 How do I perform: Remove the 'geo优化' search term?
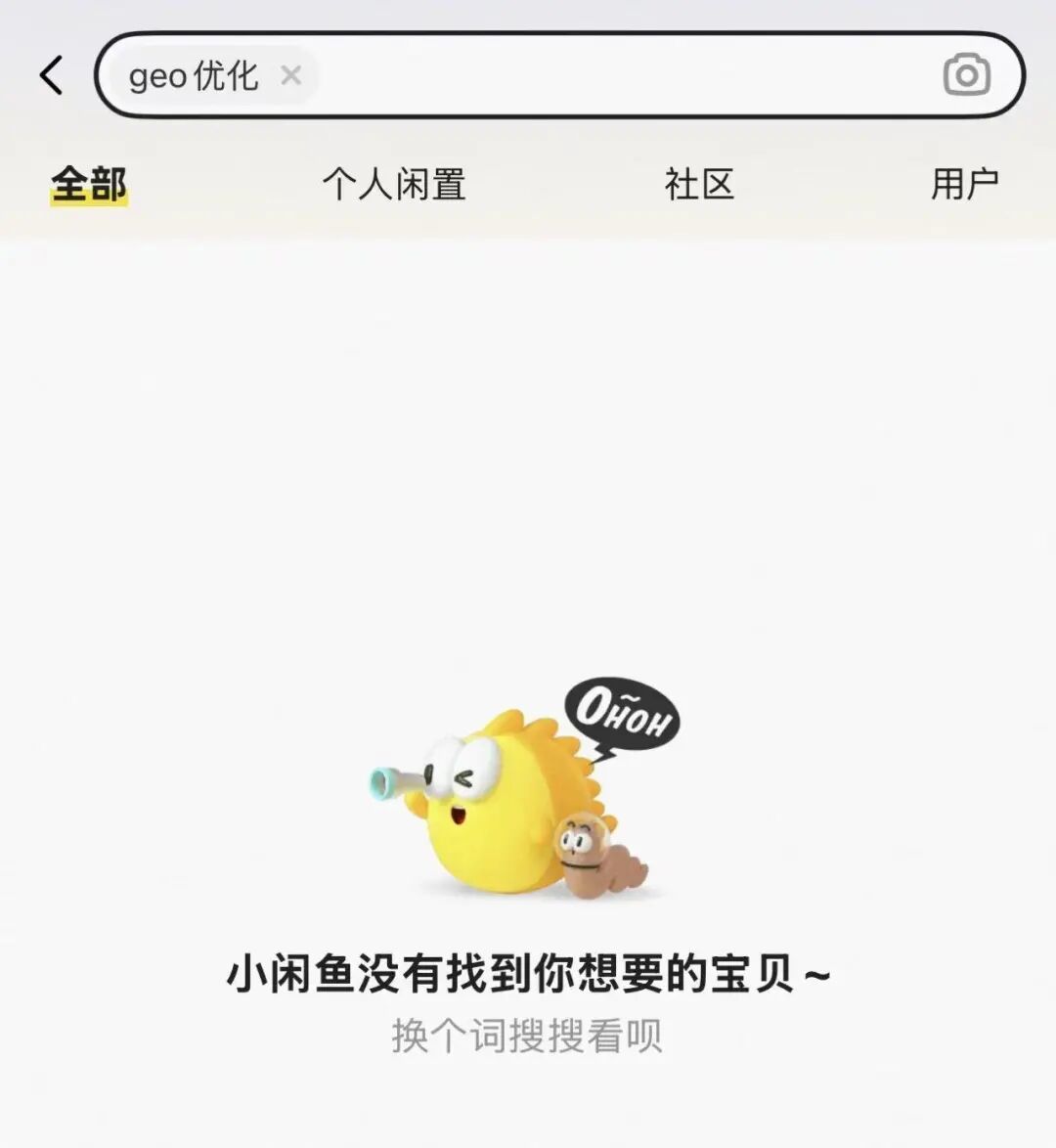tap(290, 75)
